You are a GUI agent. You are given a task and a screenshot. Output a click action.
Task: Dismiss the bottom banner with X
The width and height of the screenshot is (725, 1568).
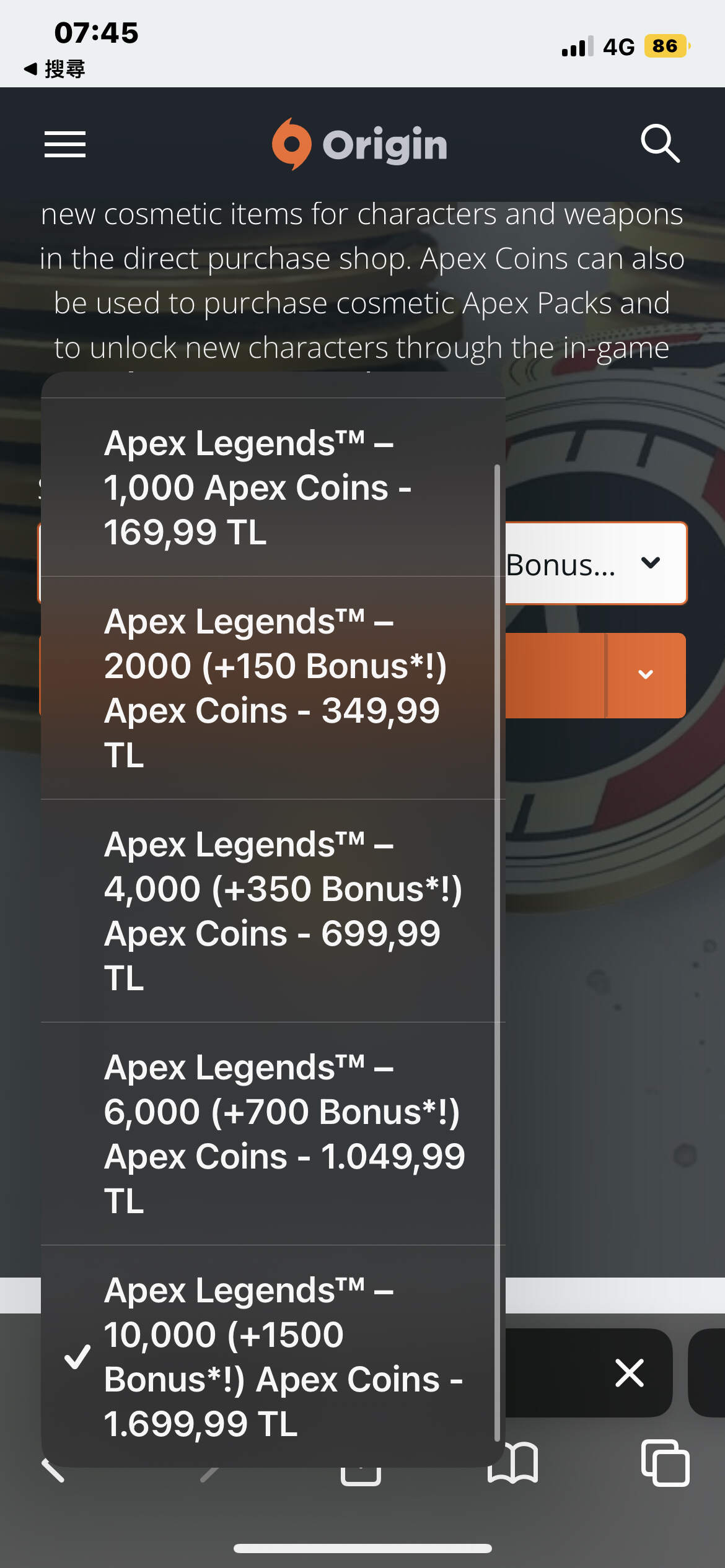click(x=629, y=1373)
